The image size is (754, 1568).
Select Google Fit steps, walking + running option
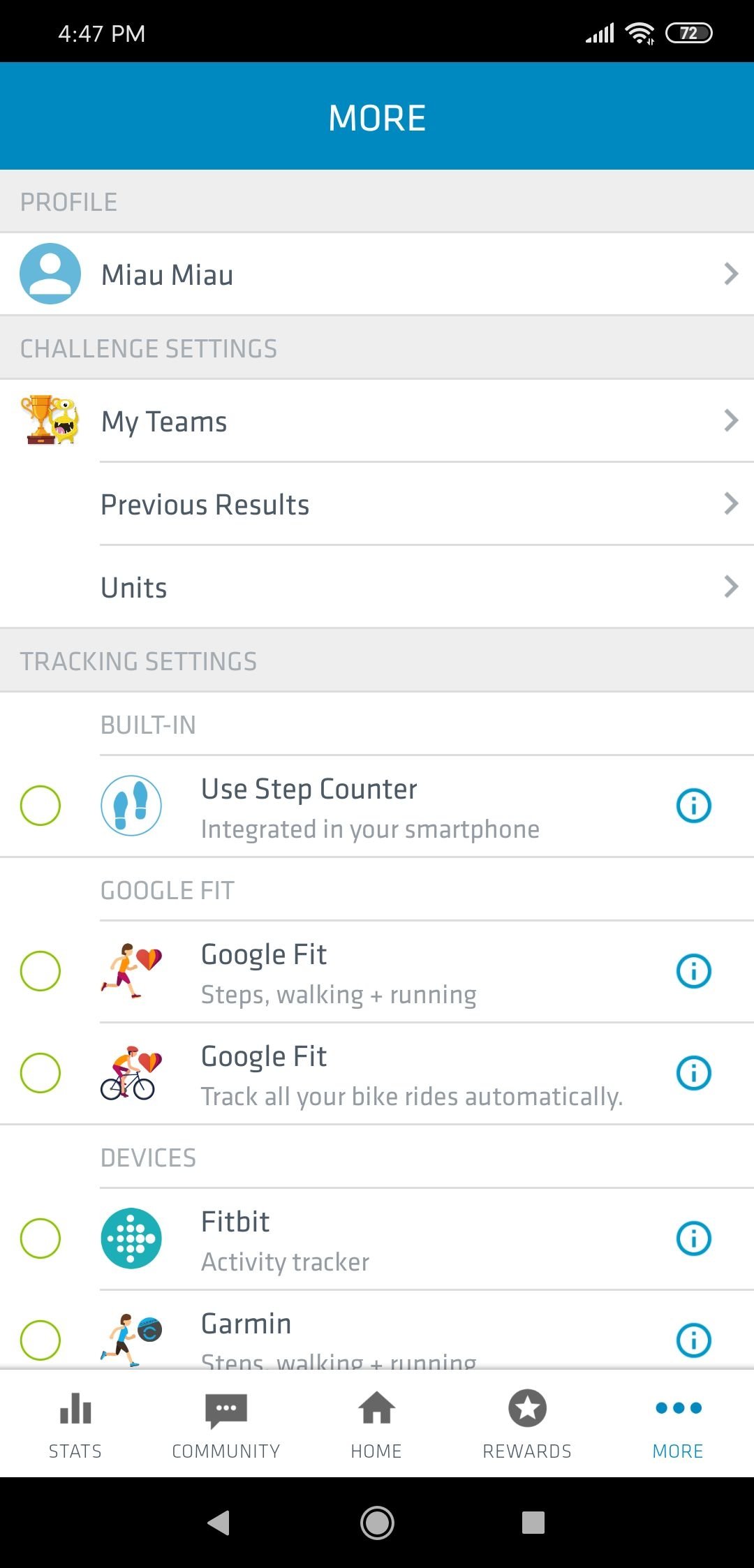40,971
